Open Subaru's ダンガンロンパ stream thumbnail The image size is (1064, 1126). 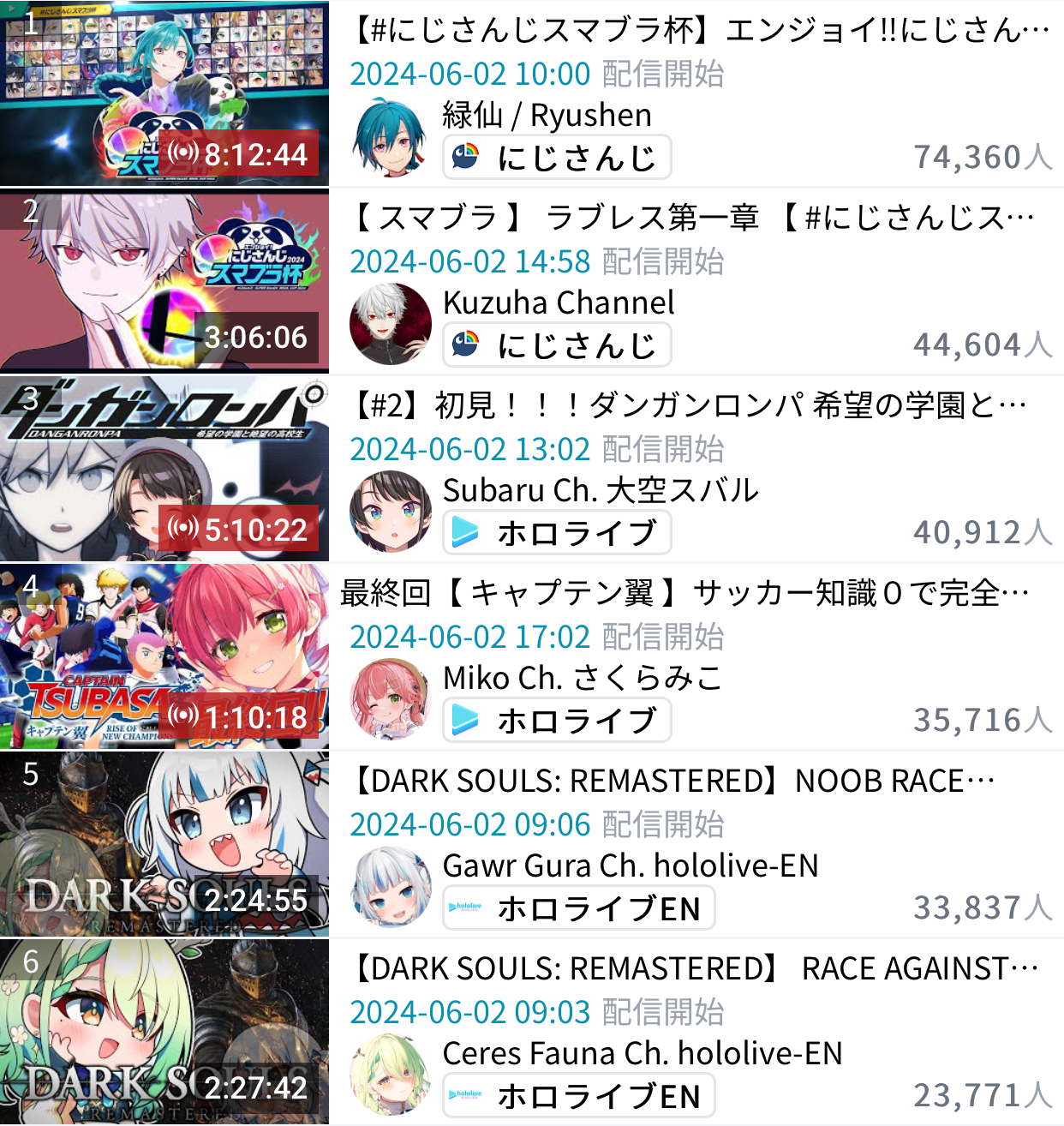point(164,468)
